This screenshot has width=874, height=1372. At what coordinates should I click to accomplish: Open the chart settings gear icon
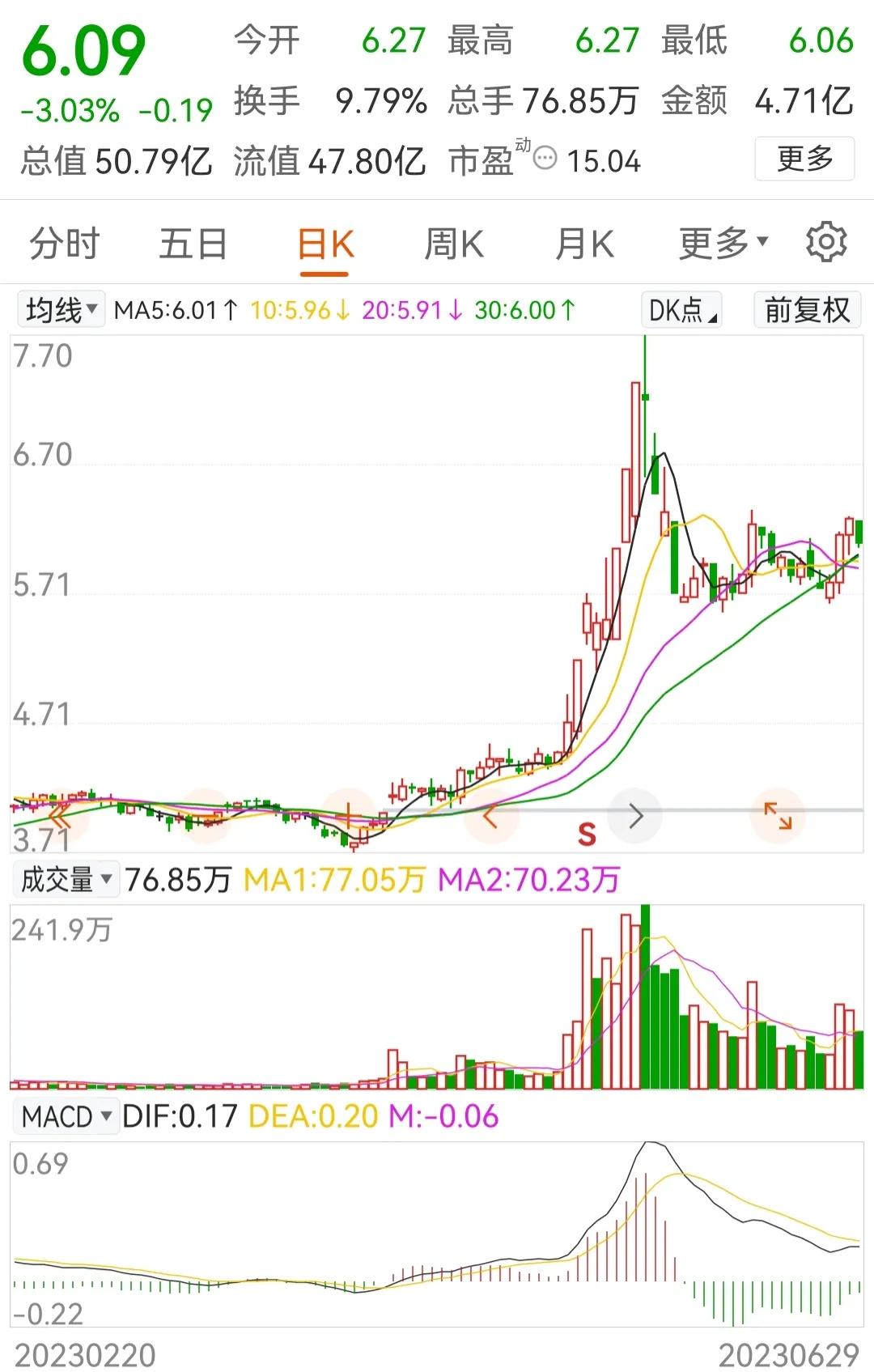tap(825, 241)
